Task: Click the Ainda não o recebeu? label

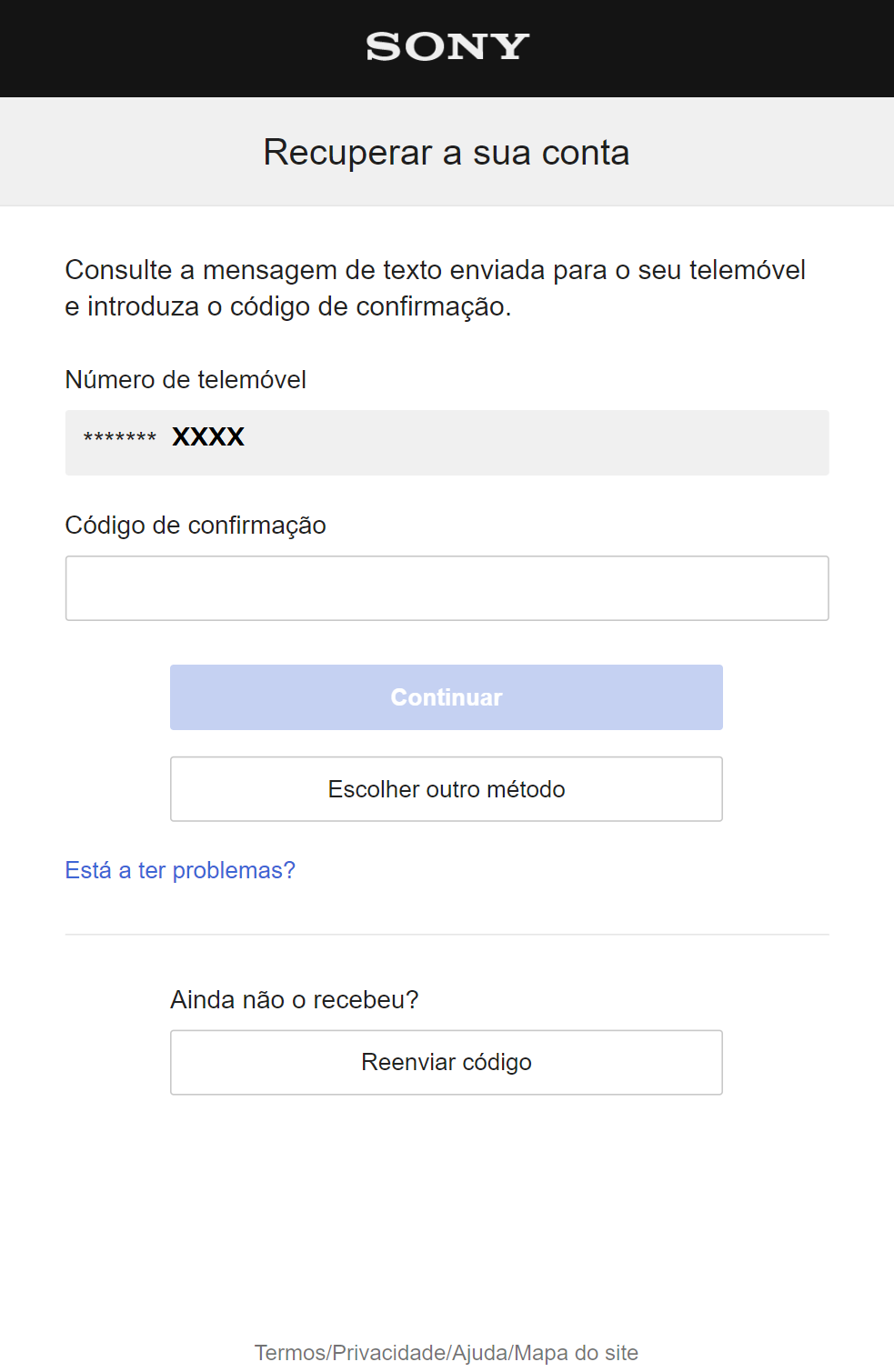Action: [295, 998]
